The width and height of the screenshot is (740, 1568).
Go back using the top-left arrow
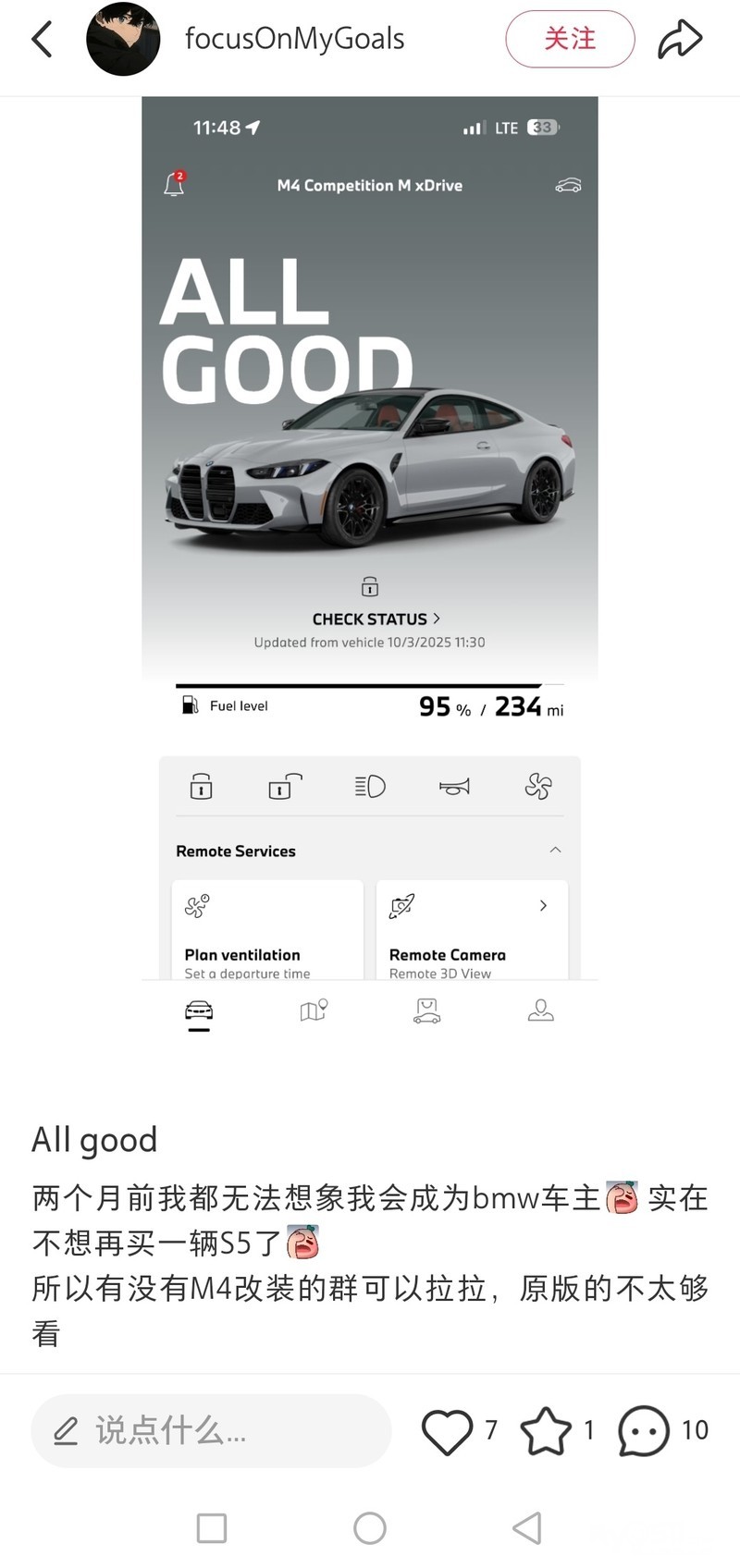[x=43, y=40]
